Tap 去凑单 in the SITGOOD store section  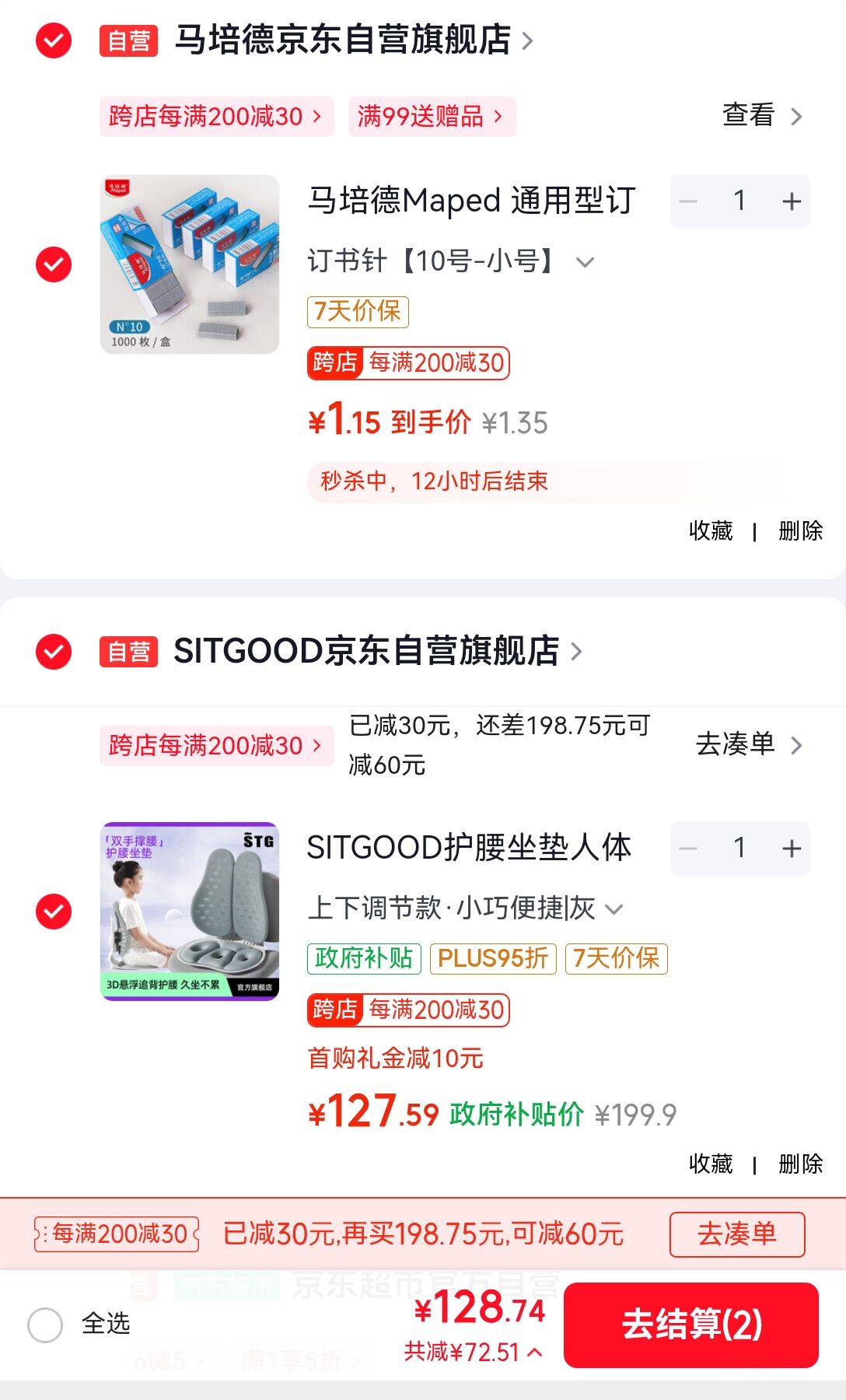747,744
